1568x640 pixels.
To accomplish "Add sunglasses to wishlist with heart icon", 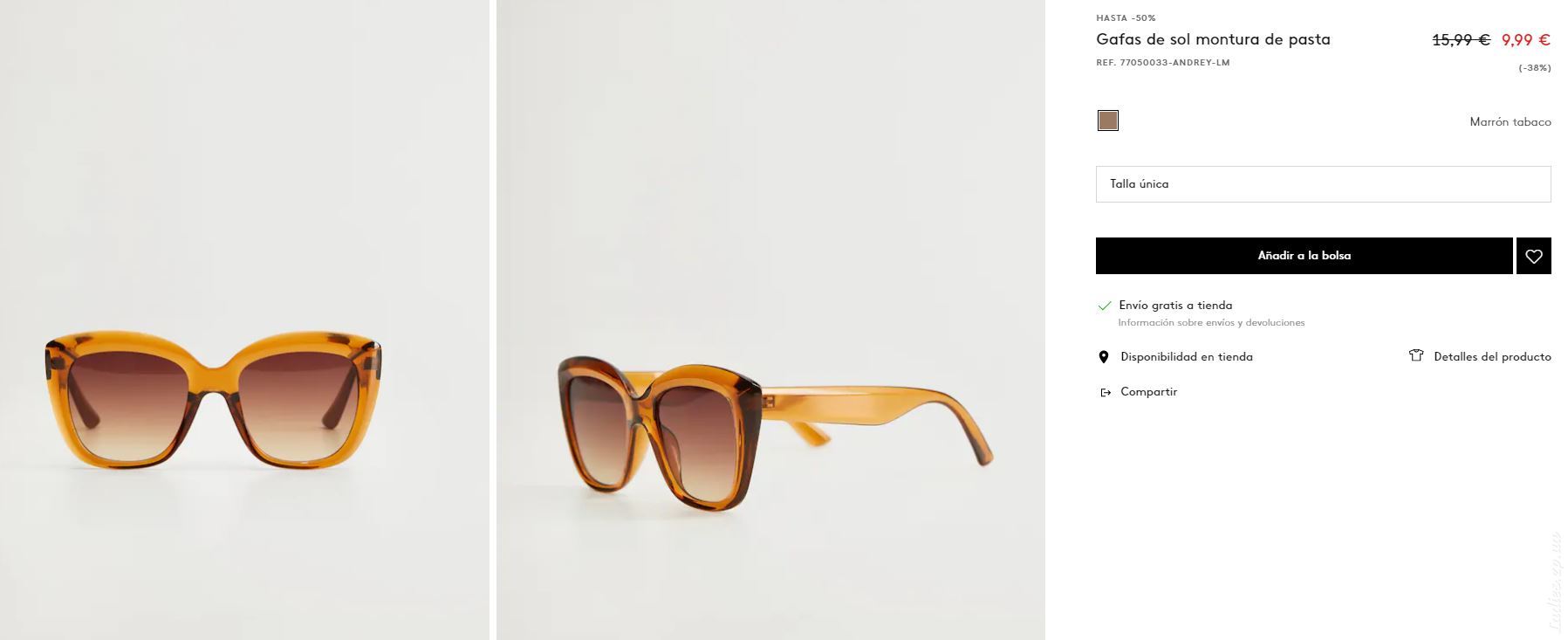I will 1533,256.
